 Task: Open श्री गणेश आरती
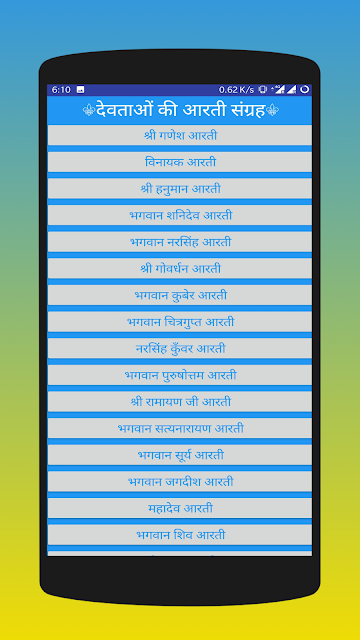point(180,135)
